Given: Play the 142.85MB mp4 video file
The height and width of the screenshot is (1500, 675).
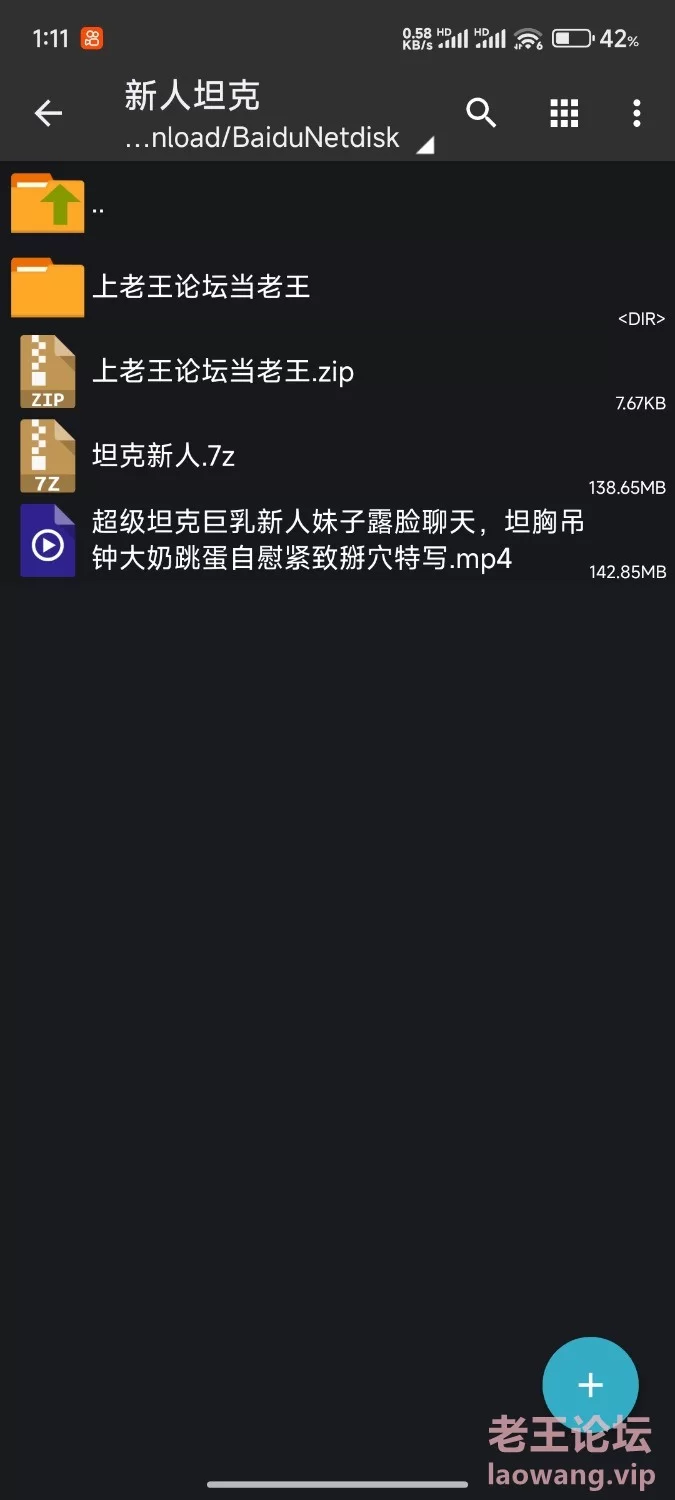Looking at the screenshot, I should [x=300, y=540].
